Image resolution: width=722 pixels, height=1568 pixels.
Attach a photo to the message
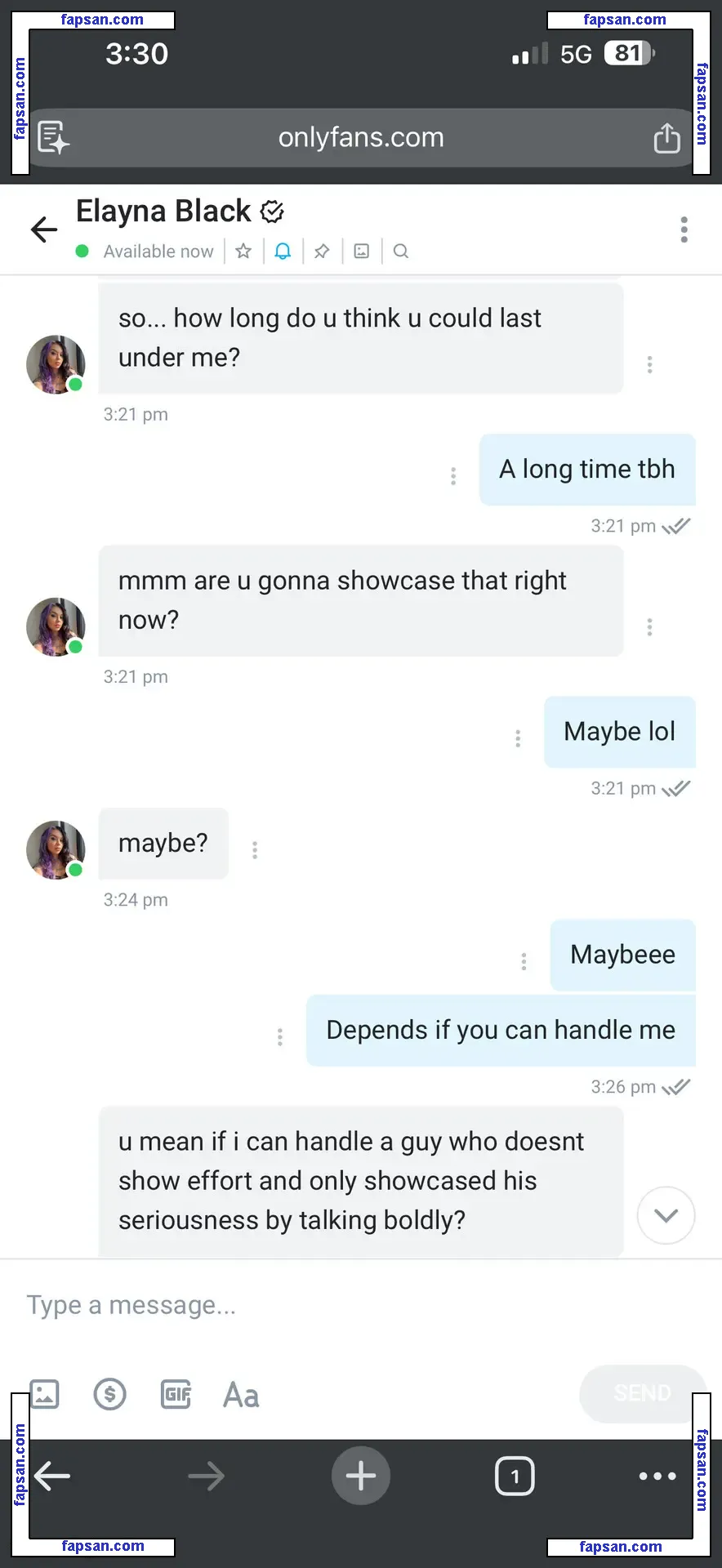[45, 1394]
